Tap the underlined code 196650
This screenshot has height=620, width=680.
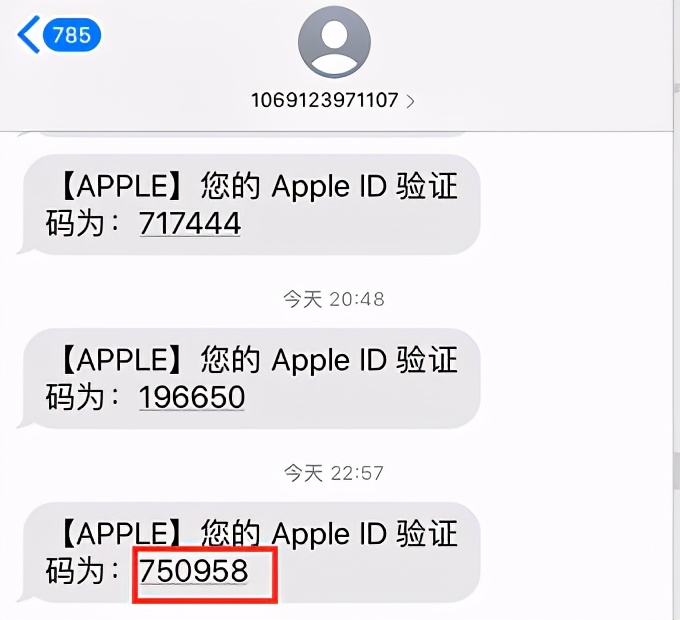192,397
